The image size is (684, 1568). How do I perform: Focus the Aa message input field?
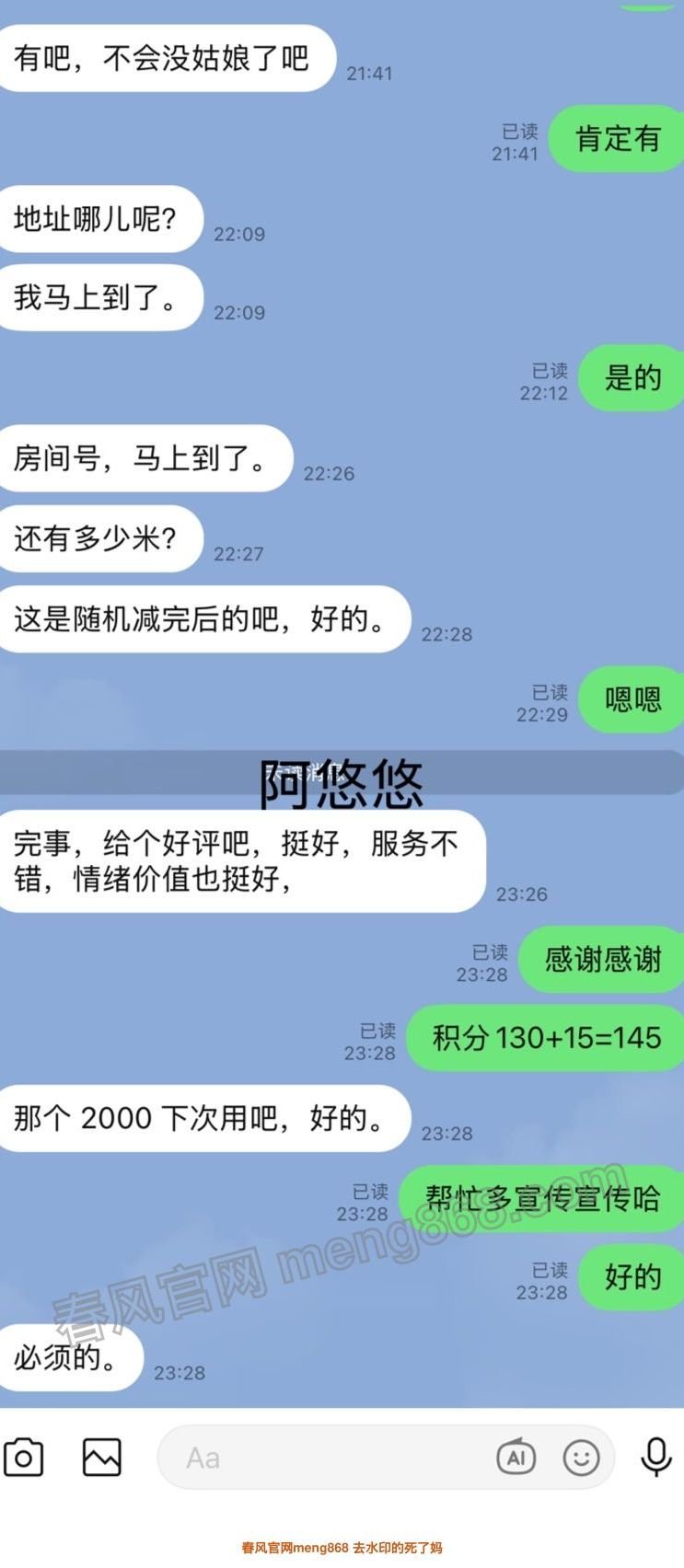click(322, 1458)
